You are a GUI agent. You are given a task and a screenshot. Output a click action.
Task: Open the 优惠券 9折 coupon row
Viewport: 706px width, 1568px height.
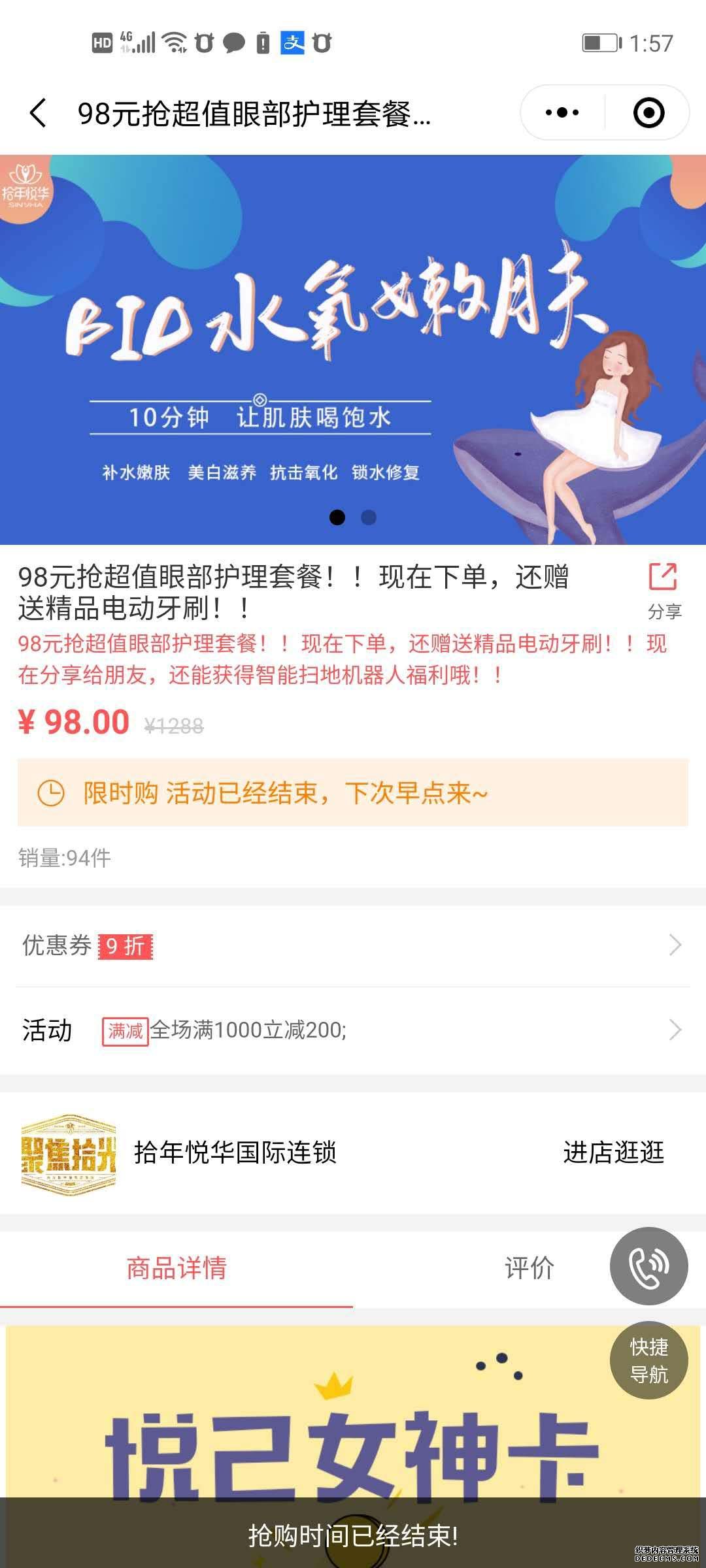click(353, 945)
